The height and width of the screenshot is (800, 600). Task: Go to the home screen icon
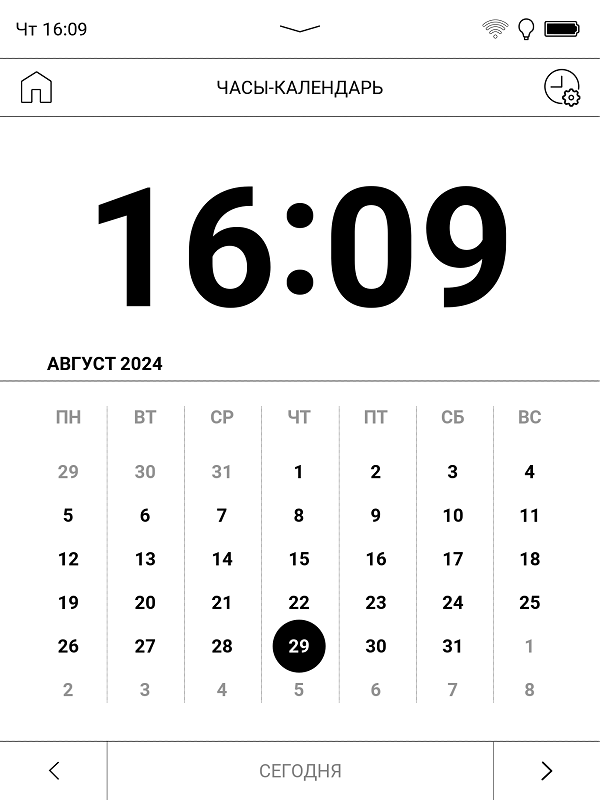tap(36, 87)
